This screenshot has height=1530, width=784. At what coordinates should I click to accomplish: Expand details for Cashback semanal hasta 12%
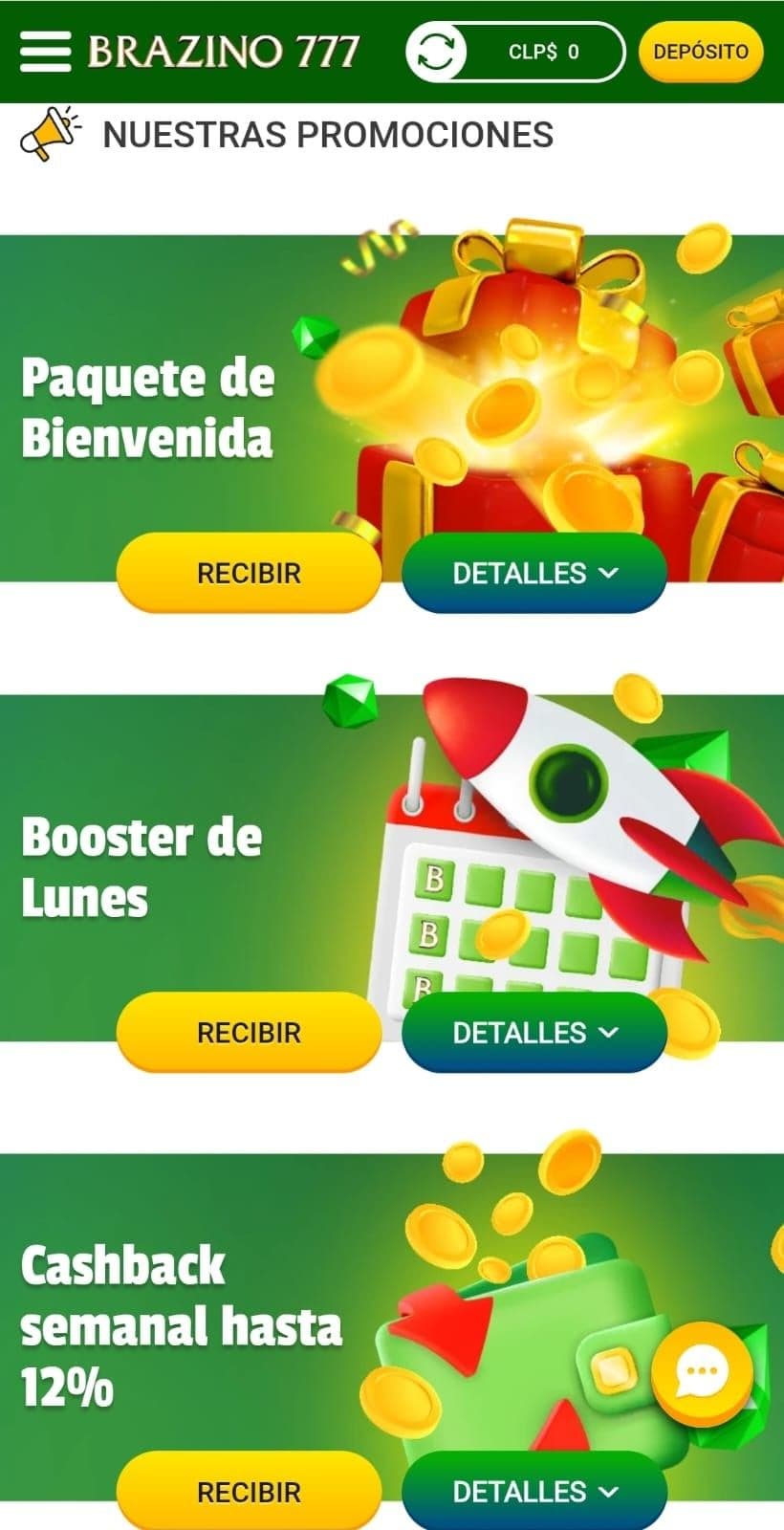tap(534, 1490)
